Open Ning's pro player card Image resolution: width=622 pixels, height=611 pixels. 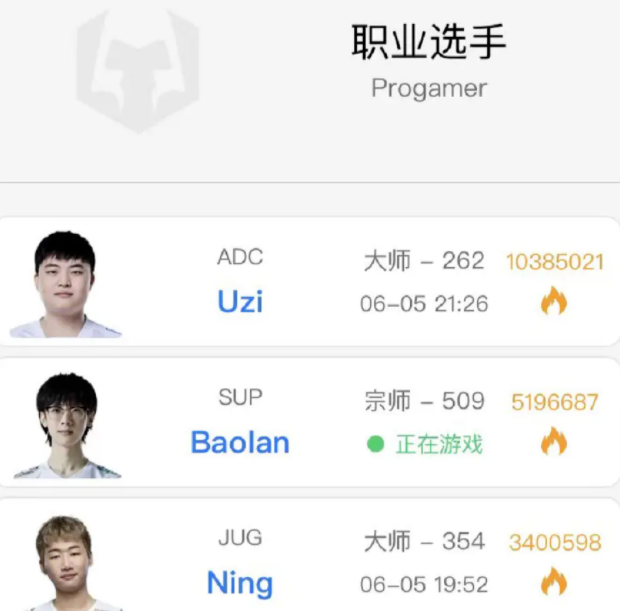pyautogui.click(x=240, y=581)
